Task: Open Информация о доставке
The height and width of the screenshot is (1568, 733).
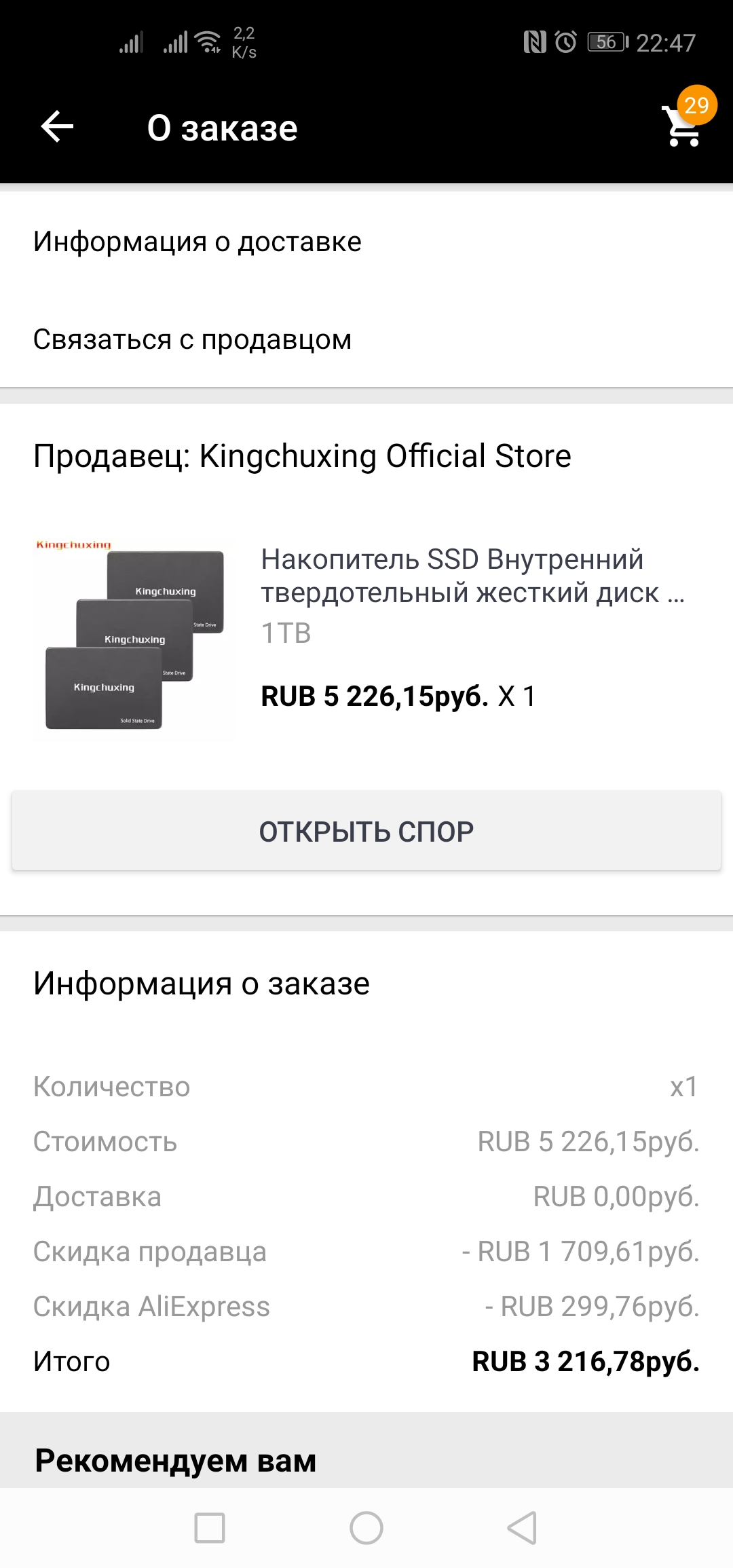Action: 197,242
